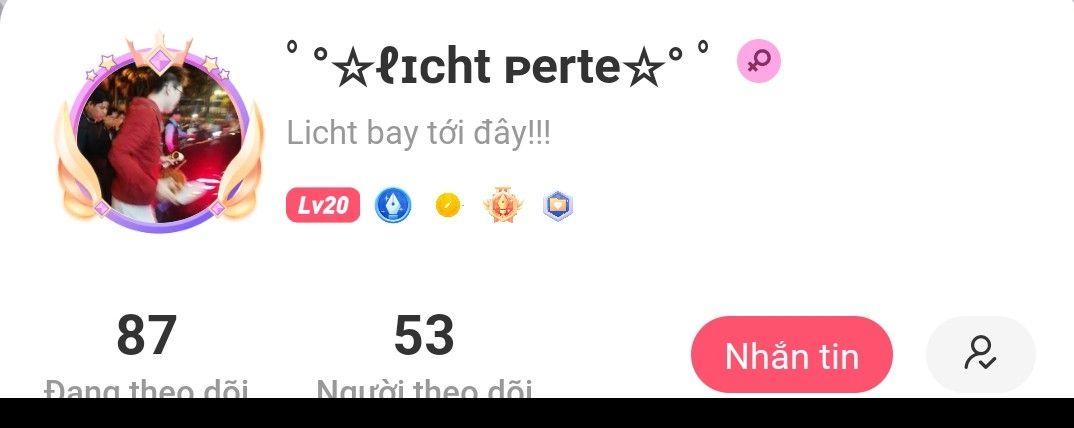
Task: Open the 87 Đang theo dõi list
Action: [x=146, y=352]
